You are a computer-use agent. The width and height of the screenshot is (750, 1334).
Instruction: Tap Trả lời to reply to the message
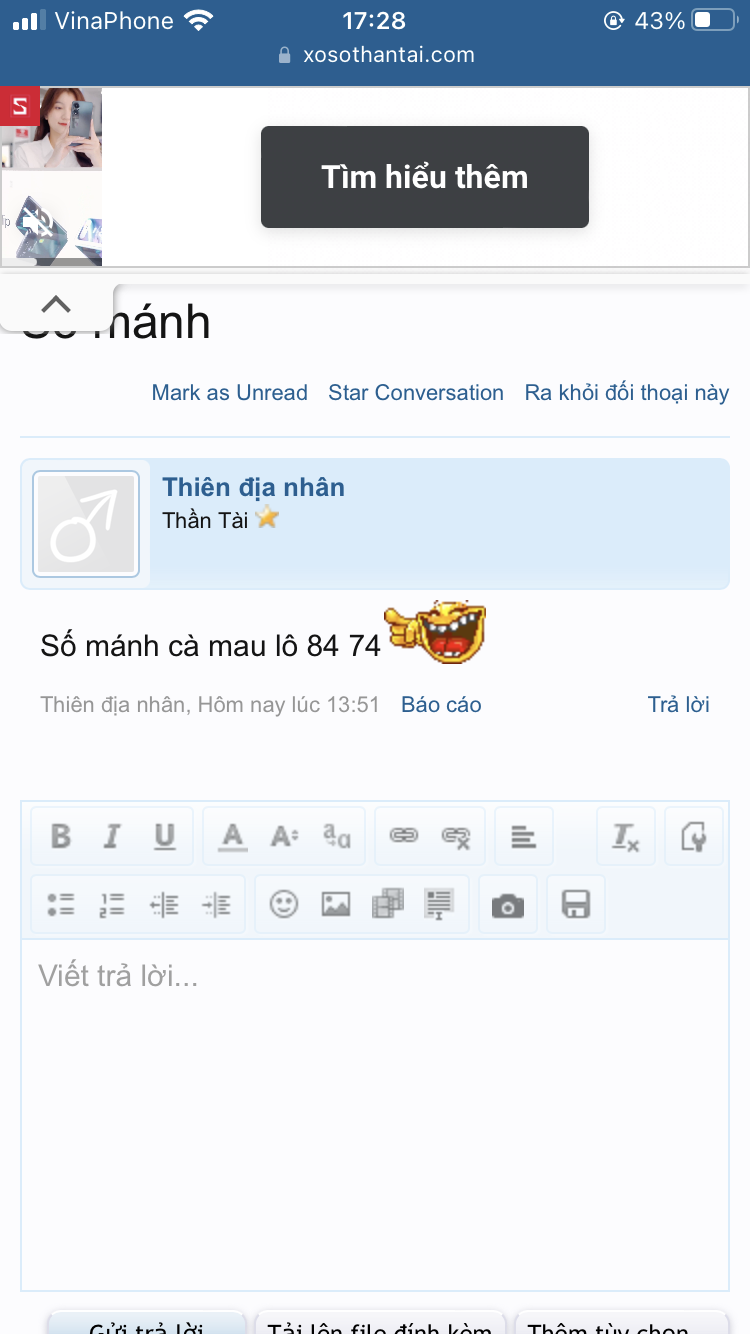click(678, 704)
